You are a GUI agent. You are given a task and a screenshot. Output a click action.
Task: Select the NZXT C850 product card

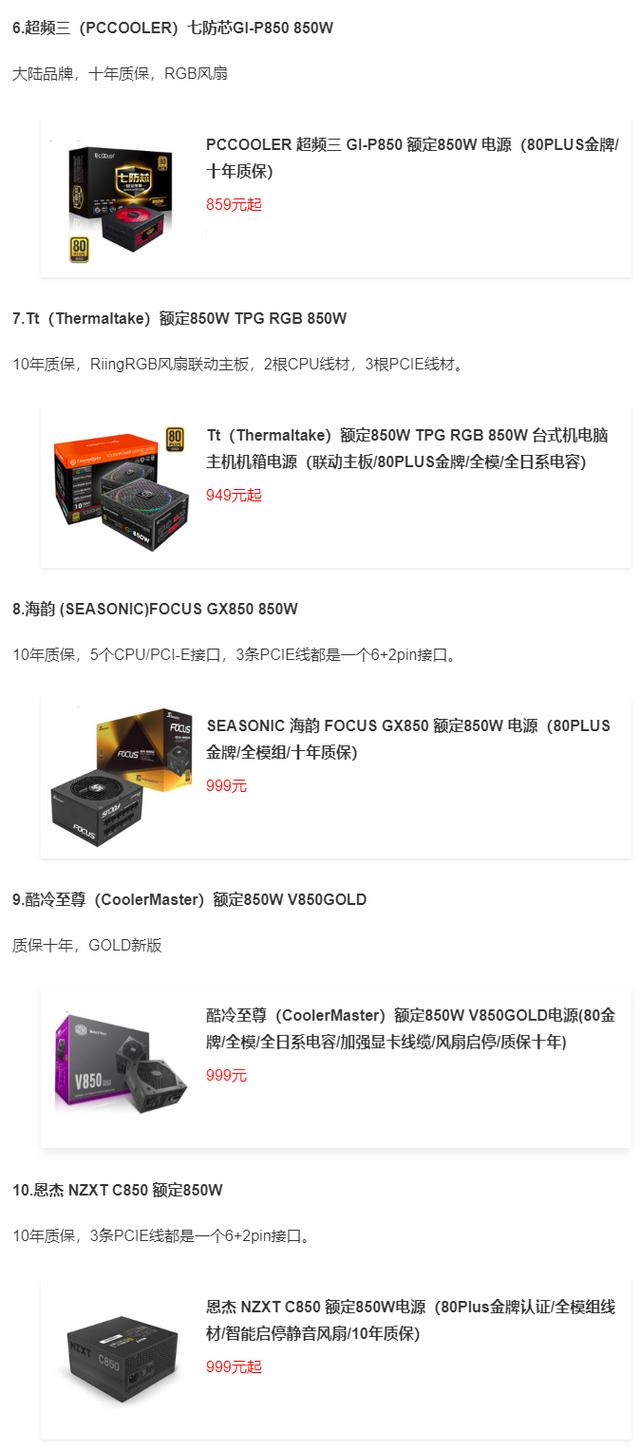click(335, 1358)
